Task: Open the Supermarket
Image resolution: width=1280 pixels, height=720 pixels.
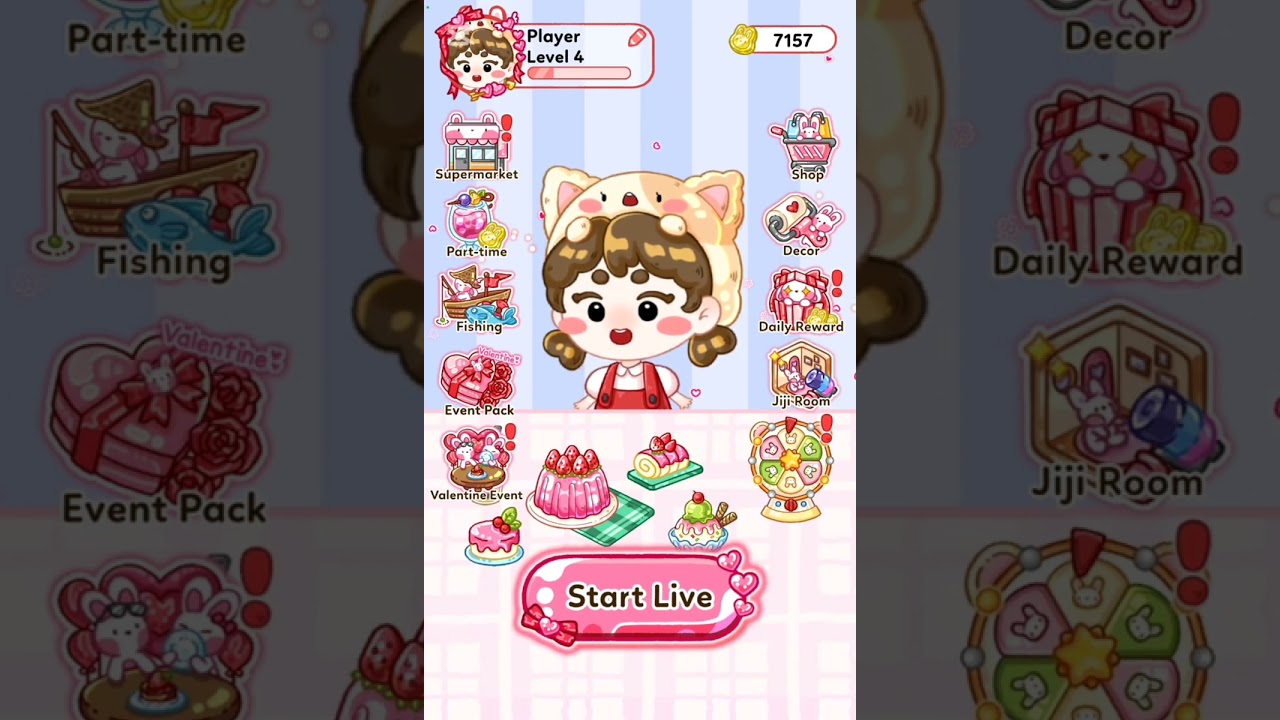Action: (476, 146)
